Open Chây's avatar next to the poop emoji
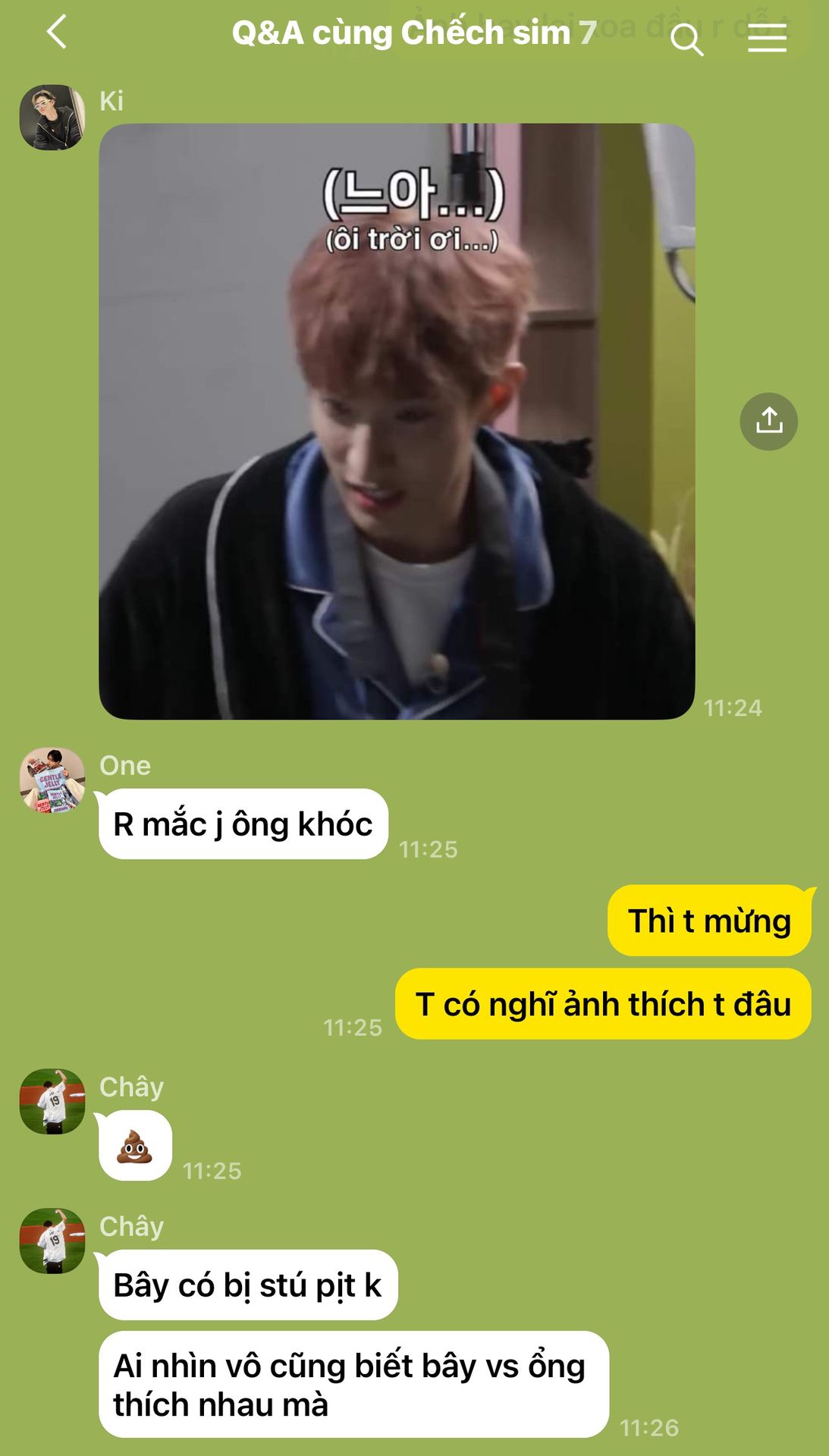Image resolution: width=829 pixels, height=1456 pixels. tap(52, 1101)
